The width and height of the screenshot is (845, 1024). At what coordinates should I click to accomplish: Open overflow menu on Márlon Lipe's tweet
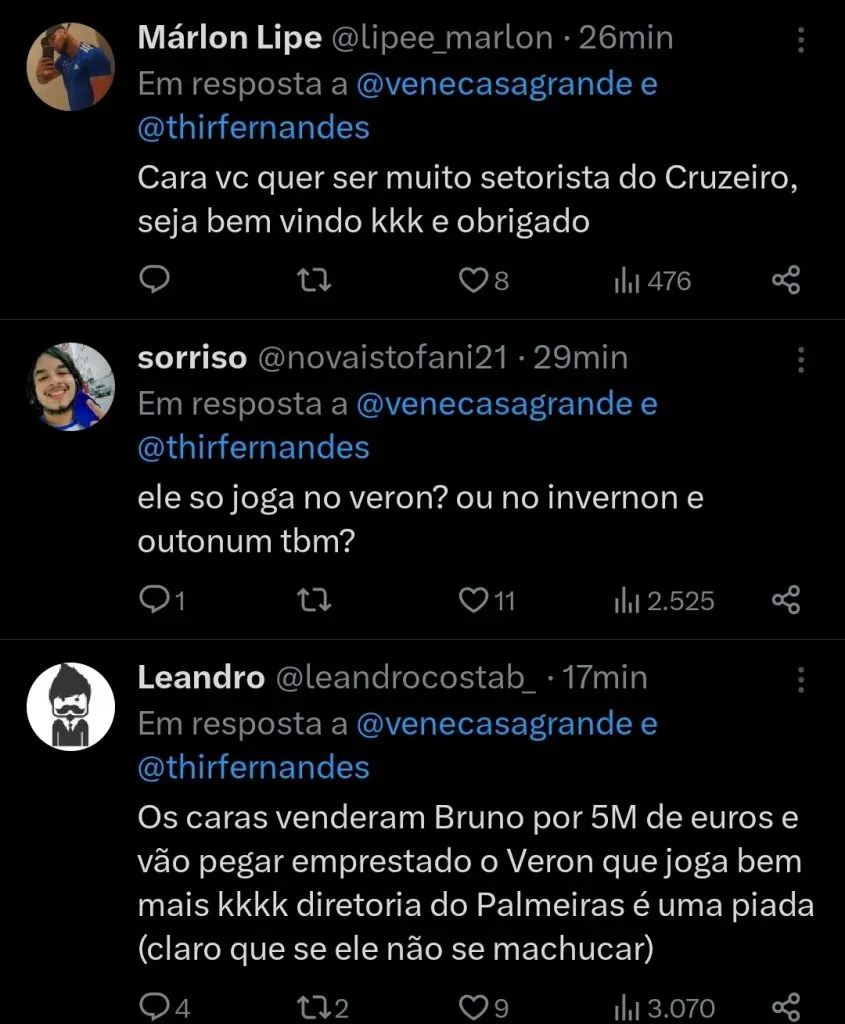pos(800,41)
